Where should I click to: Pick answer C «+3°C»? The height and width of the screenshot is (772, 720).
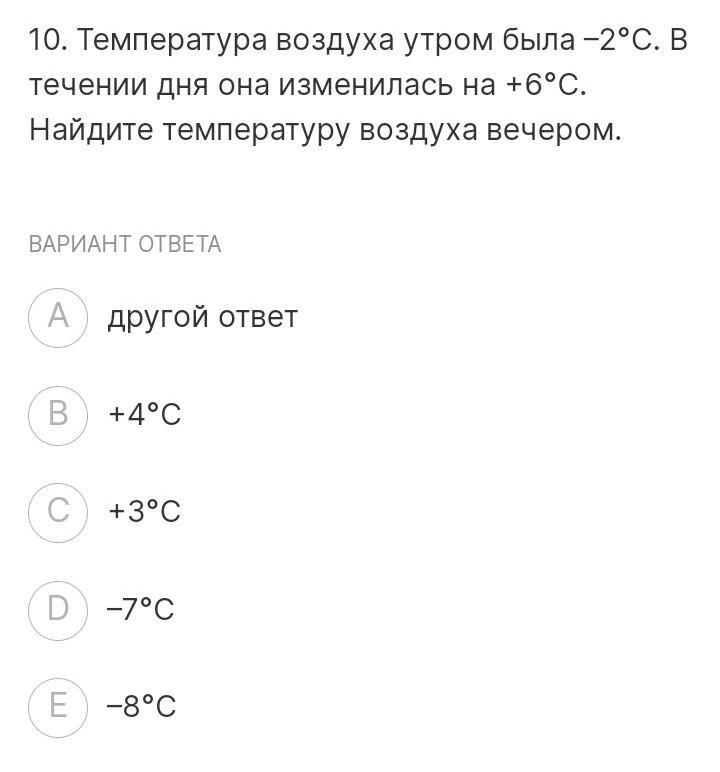pos(58,512)
